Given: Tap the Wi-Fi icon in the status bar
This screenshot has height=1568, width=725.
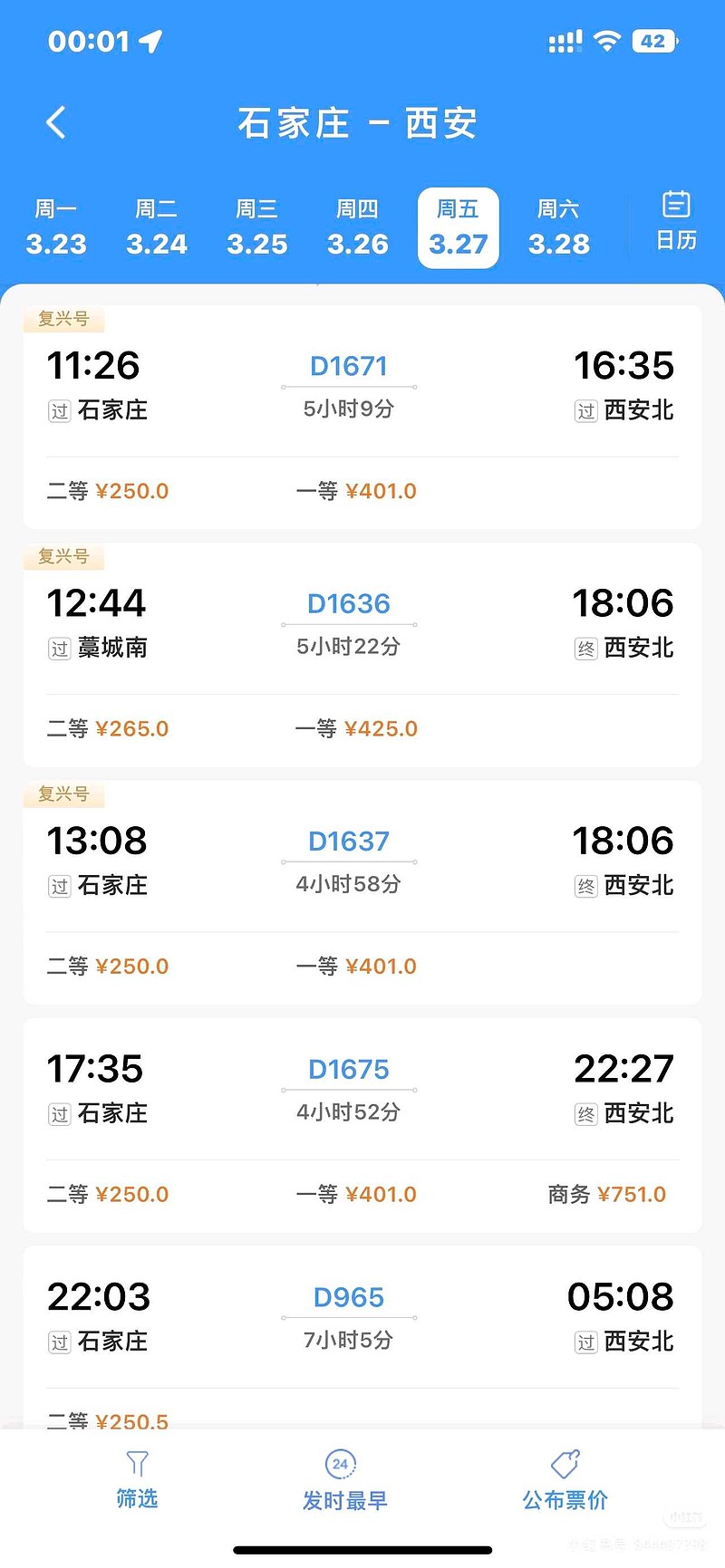Looking at the screenshot, I should (x=609, y=40).
